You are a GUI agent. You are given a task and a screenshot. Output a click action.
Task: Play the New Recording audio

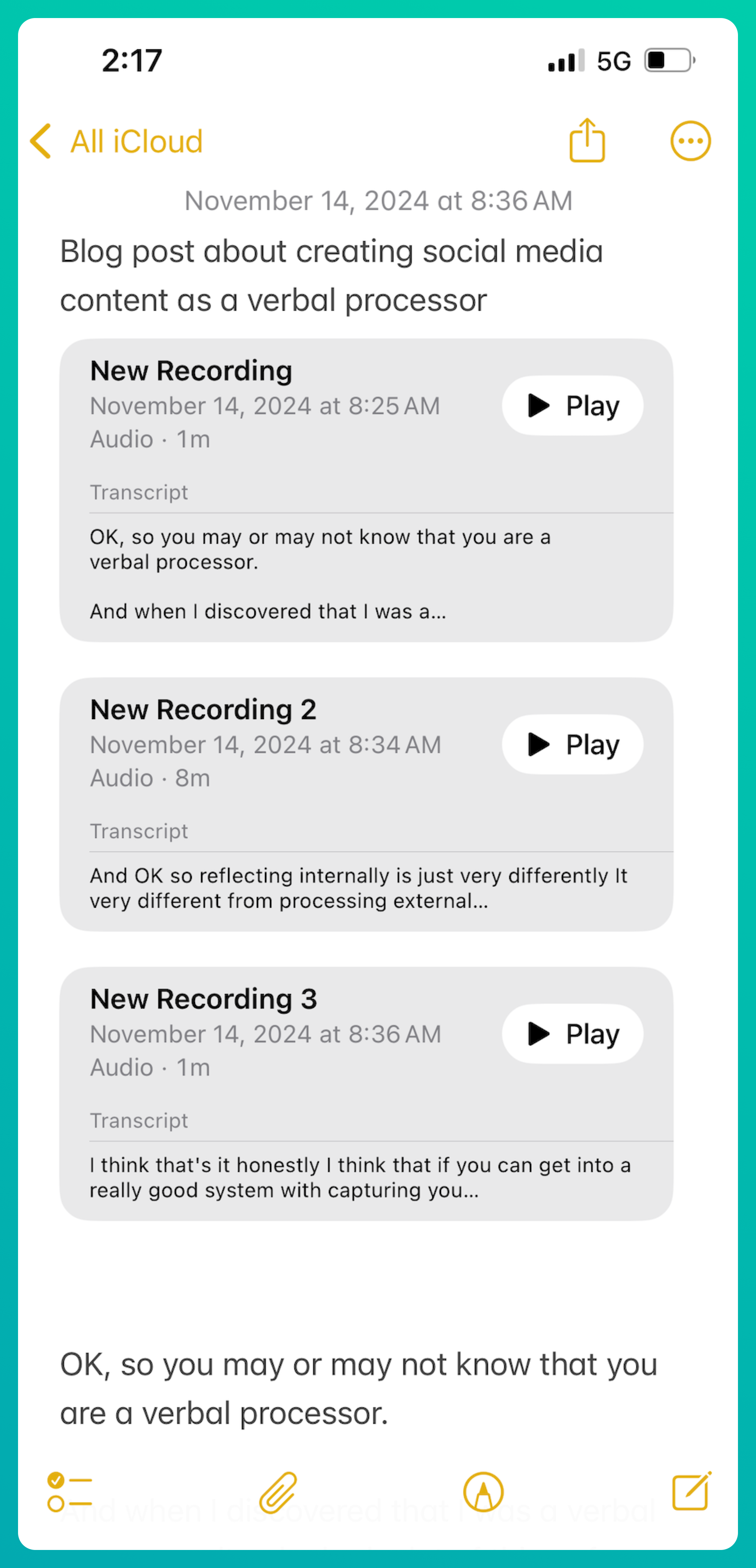point(572,406)
